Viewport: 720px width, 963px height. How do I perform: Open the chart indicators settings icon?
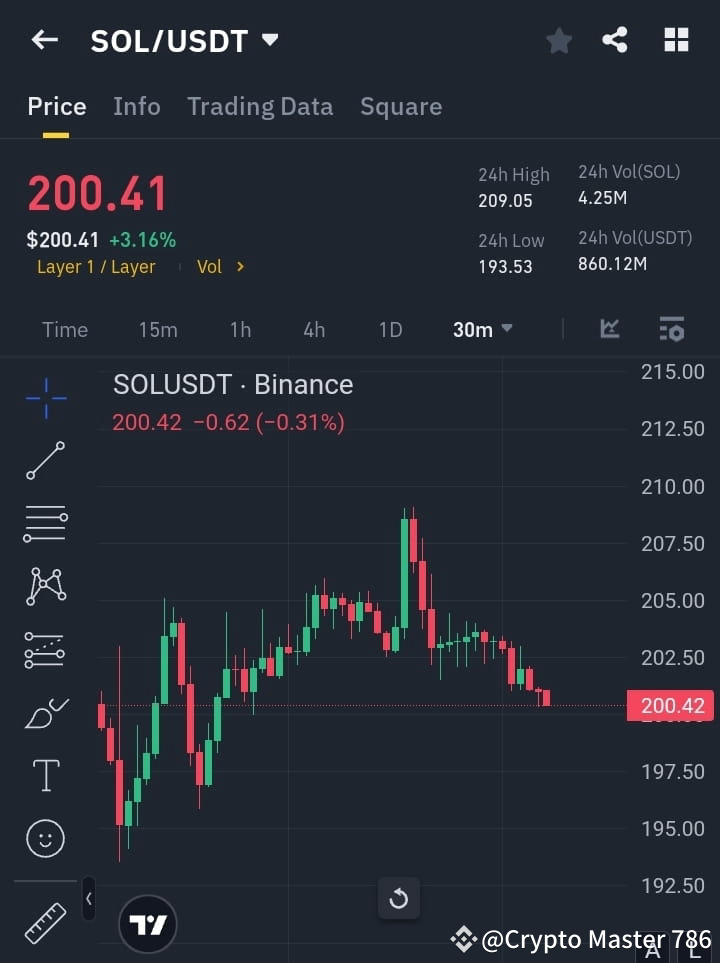point(671,329)
